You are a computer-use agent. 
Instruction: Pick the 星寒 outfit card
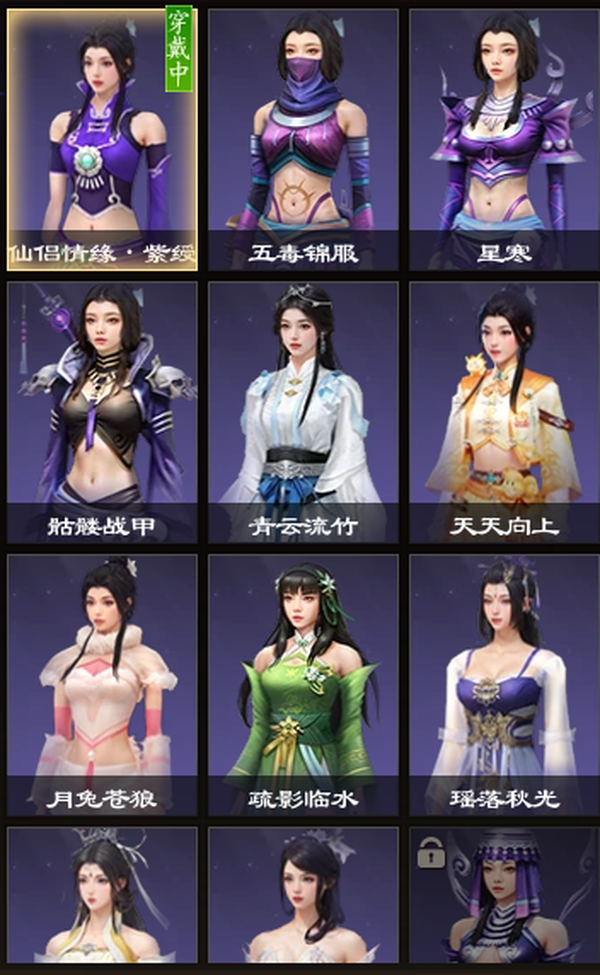[504, 140]
